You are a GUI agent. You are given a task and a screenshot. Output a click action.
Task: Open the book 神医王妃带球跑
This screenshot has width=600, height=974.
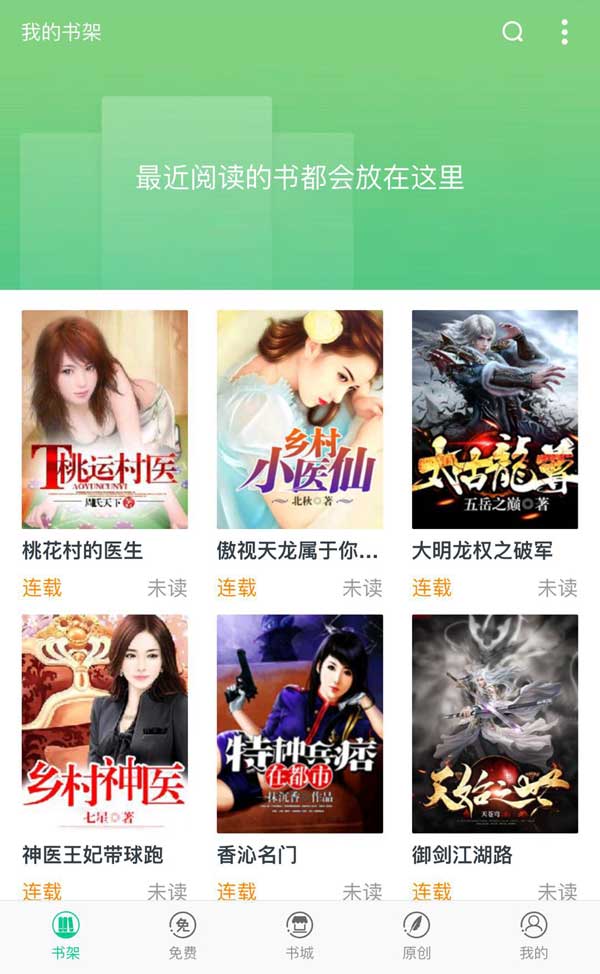(x=105, y=724)
